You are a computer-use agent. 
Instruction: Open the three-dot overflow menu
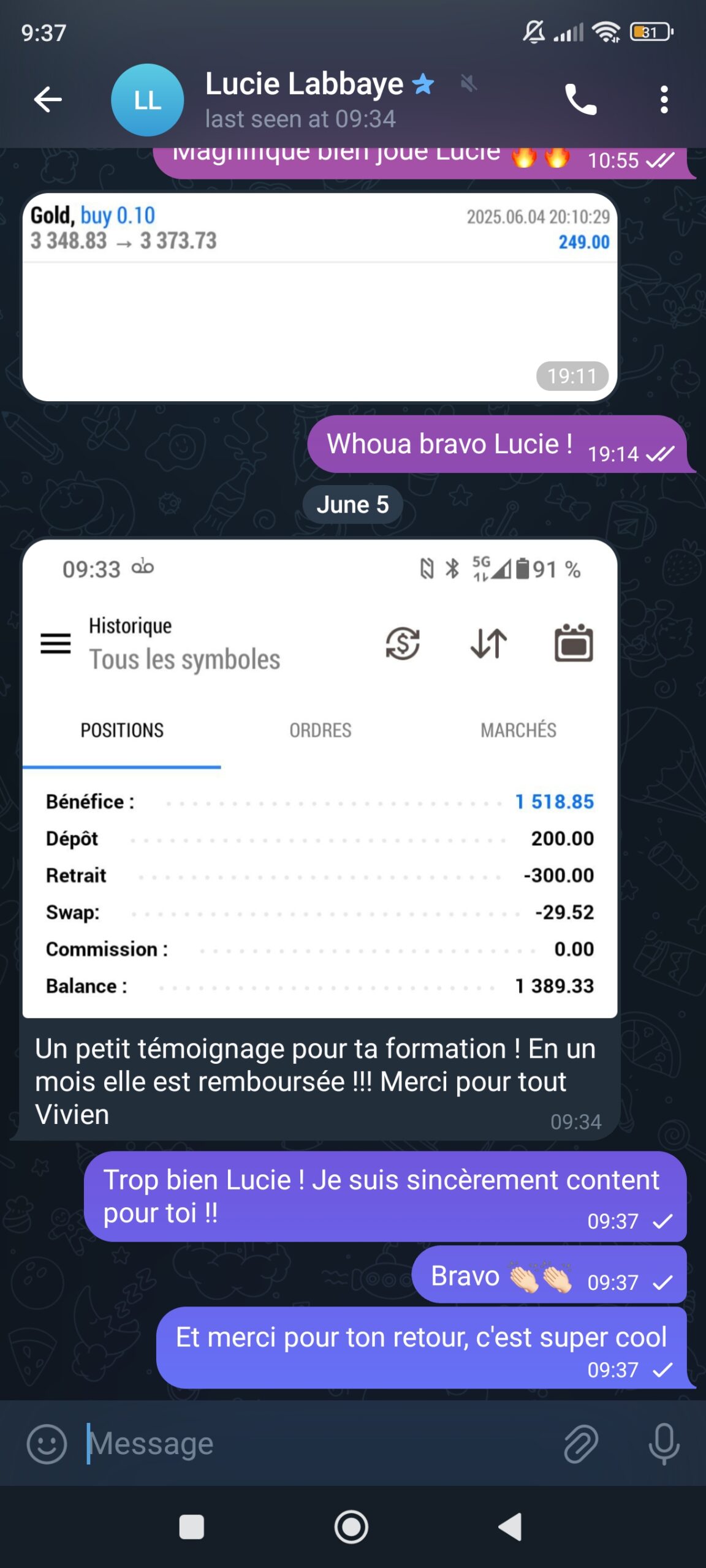pos(664,99)
